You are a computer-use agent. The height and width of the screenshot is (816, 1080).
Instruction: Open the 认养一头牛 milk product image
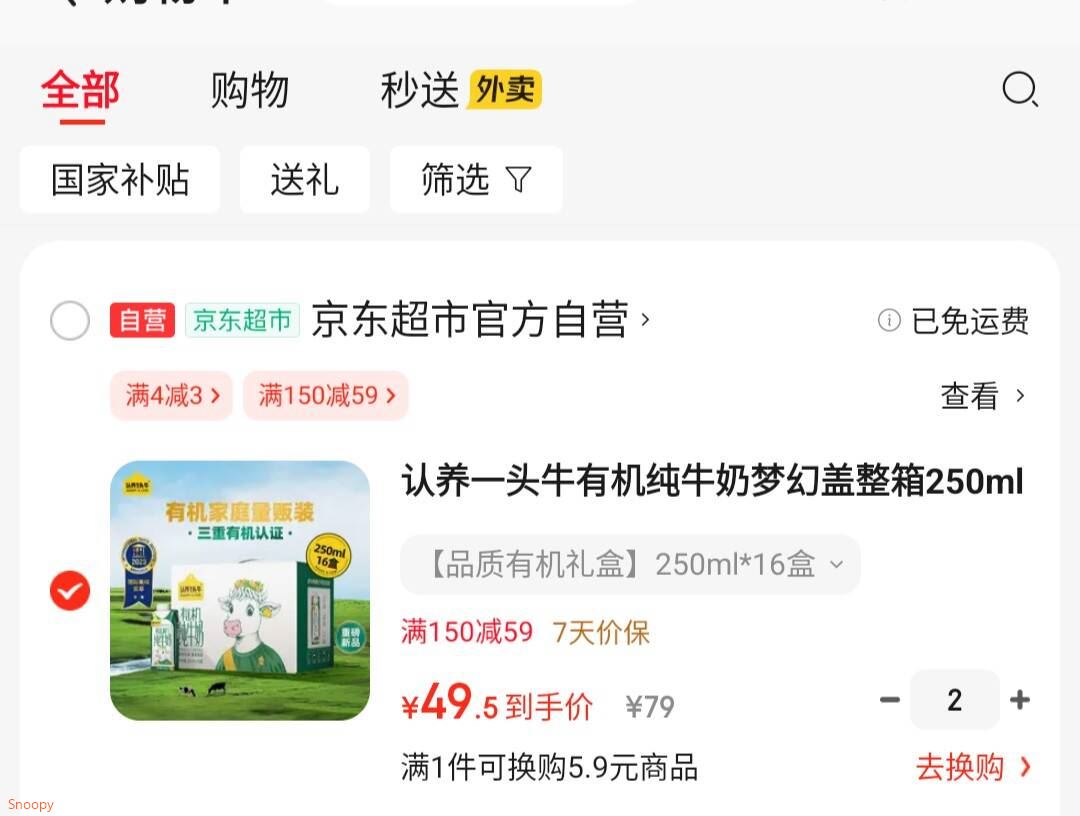[240, 591]
